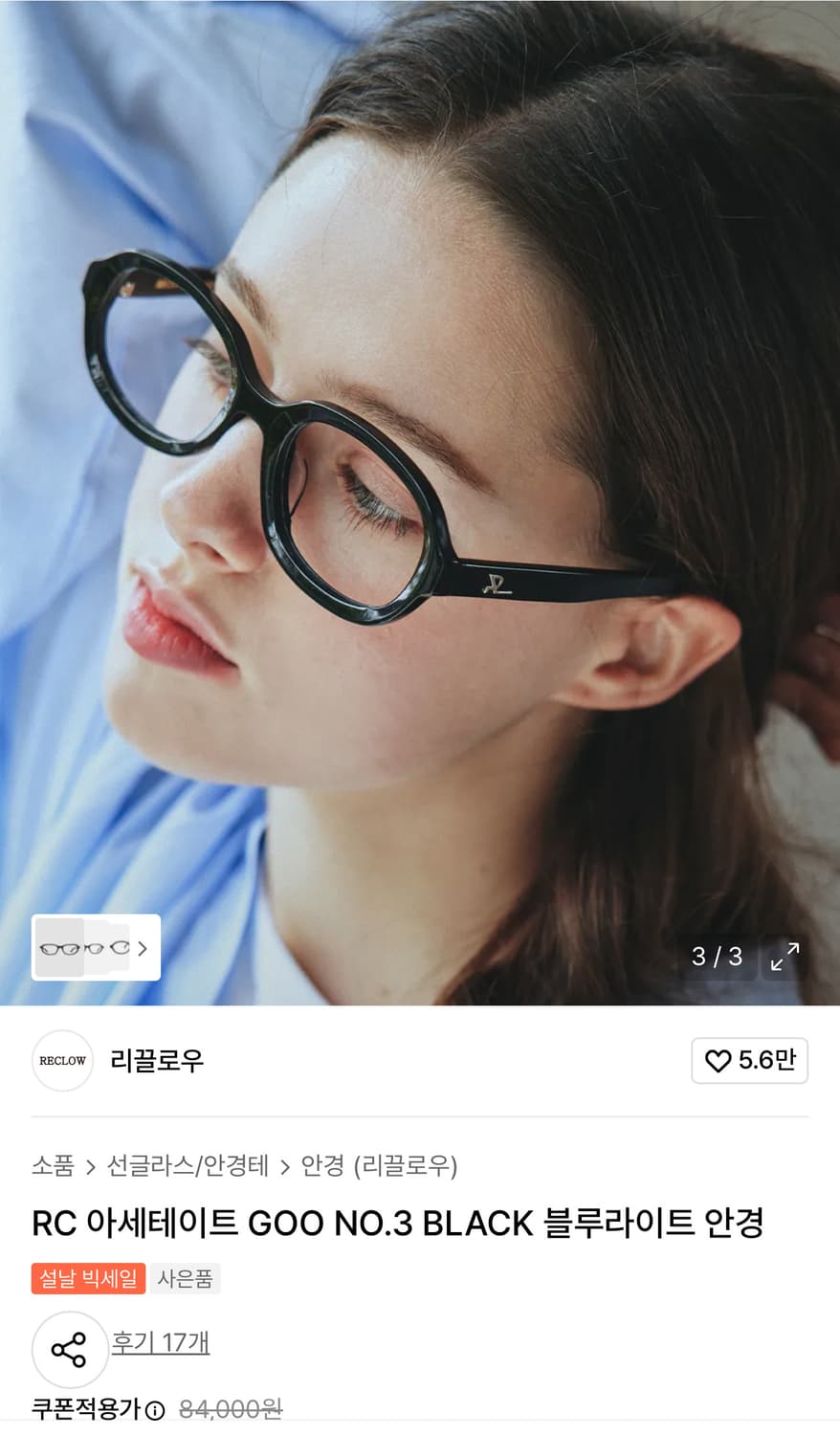Image resolution: width=840 pixels, height=1435 pixels.
Task: Click the circular RECLOW brand logo
Action: 62,1061
